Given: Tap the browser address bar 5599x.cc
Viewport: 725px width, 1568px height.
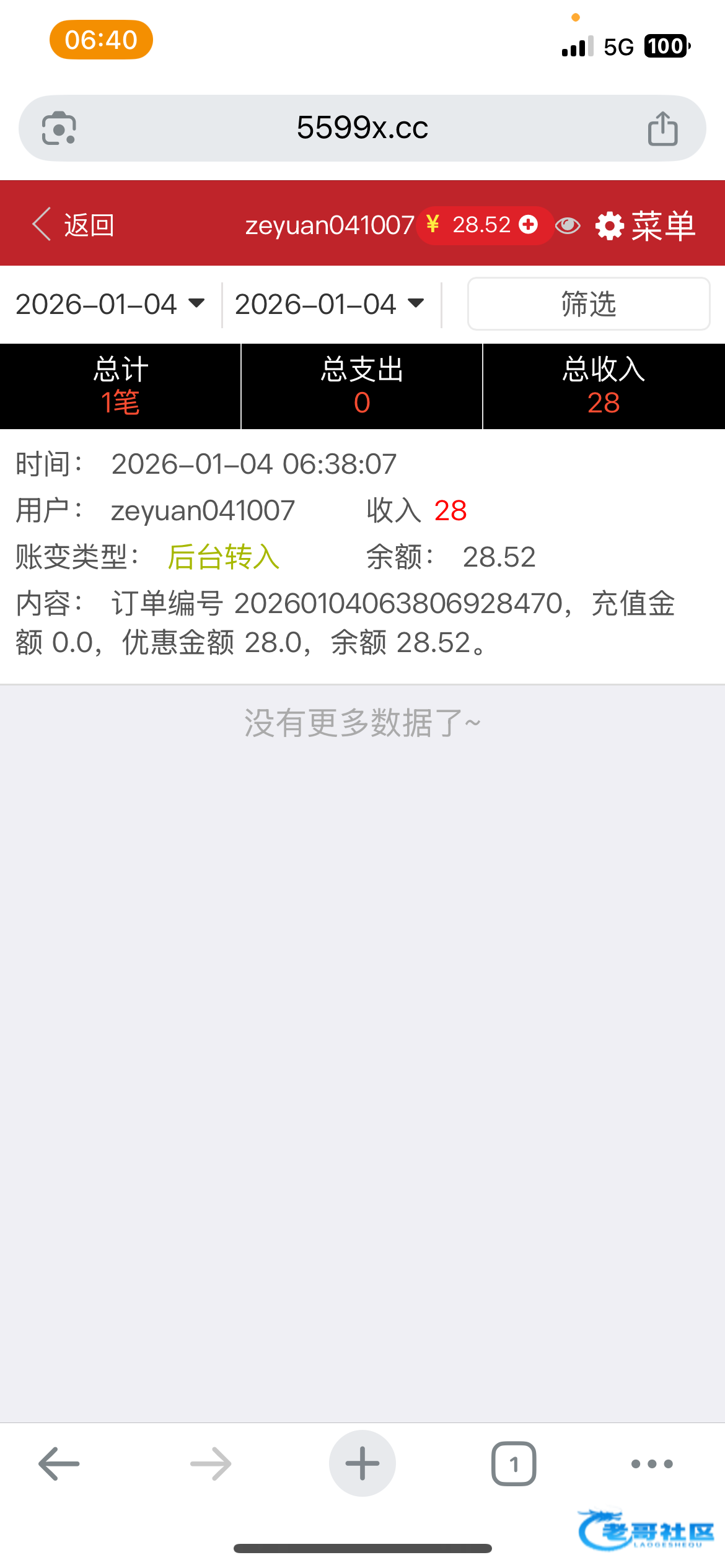Looking at the screenshot, I should (362, 128).
